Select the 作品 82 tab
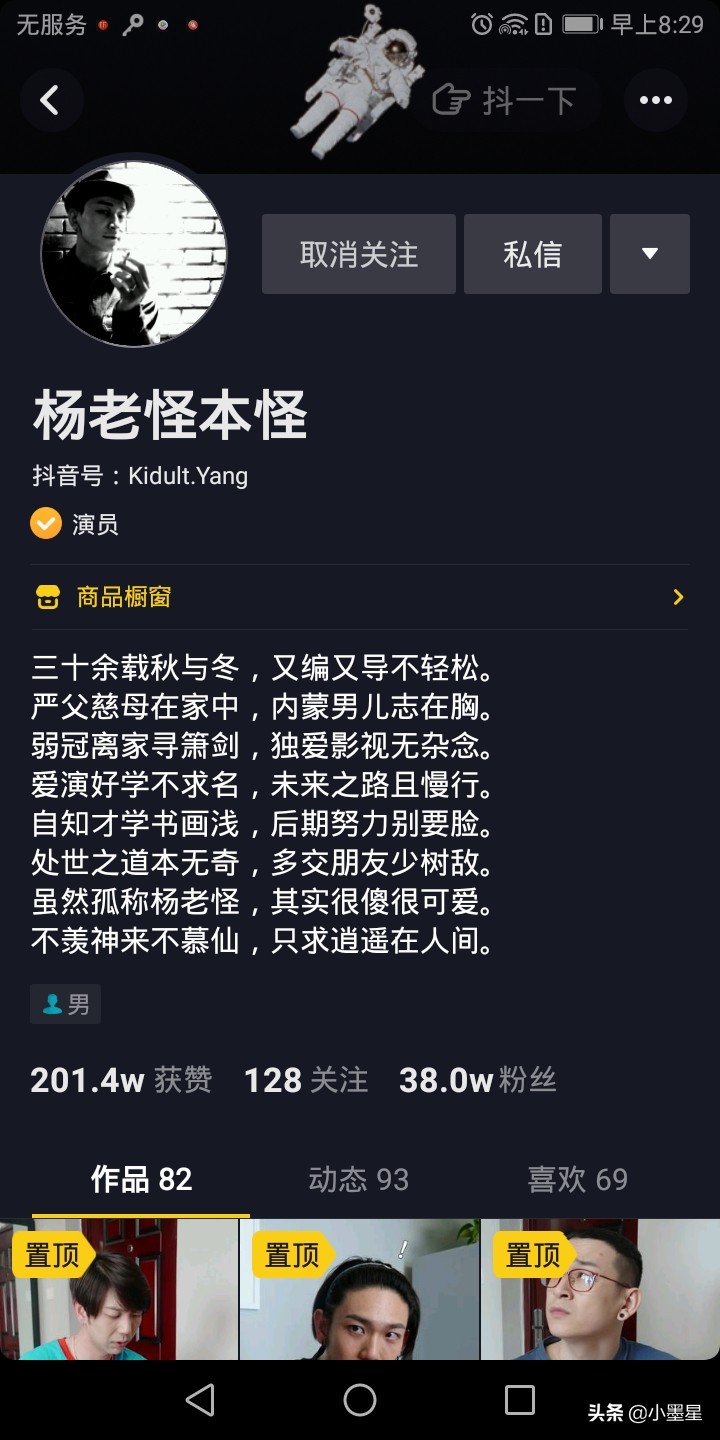 pos(140,1180)
